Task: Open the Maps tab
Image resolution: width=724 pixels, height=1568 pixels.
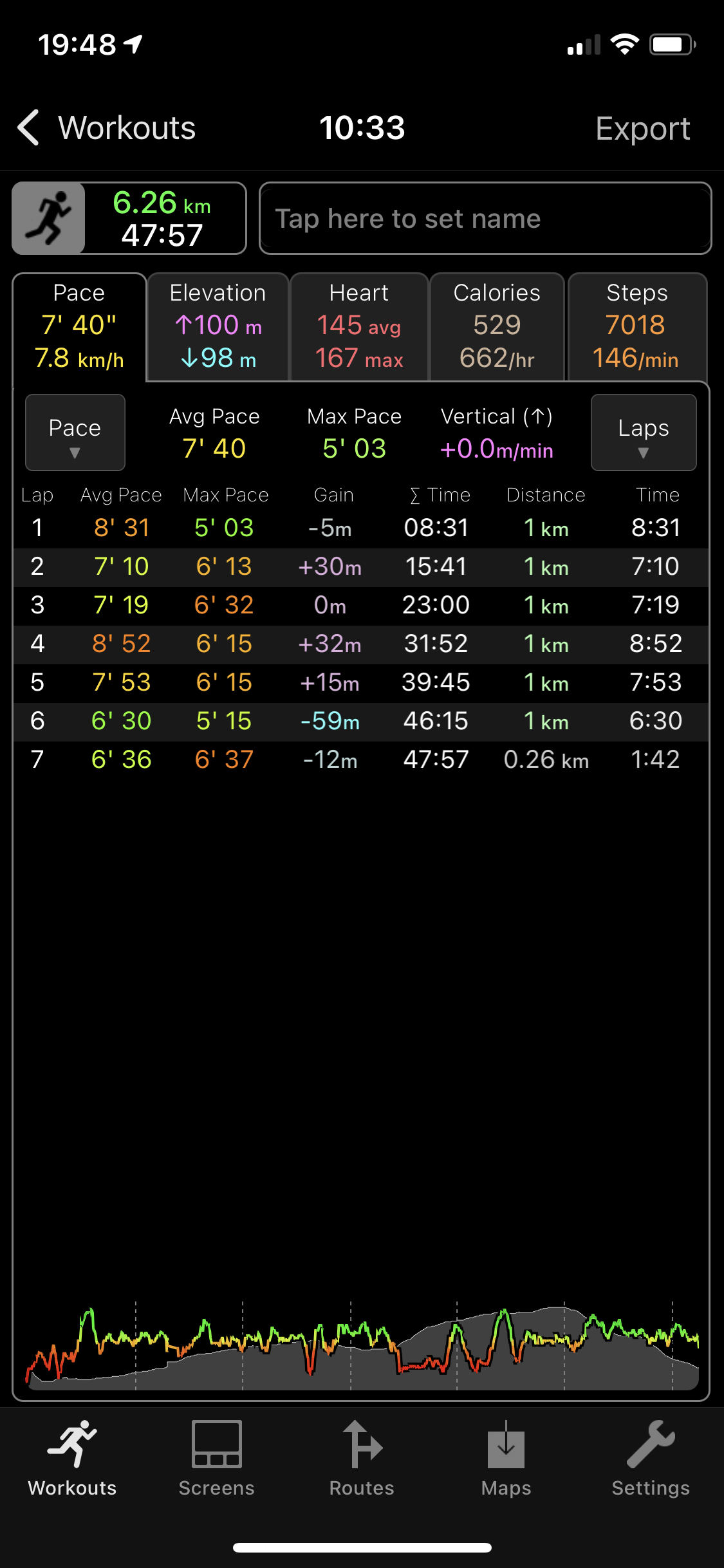Action: [x=506, y=1458]
